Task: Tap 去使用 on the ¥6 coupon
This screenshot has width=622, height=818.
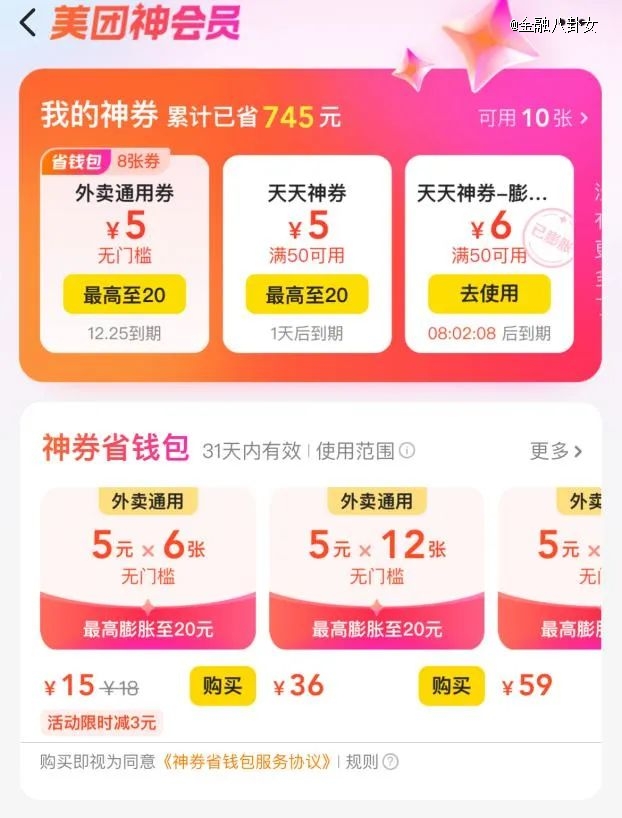Action: point(489,294)
